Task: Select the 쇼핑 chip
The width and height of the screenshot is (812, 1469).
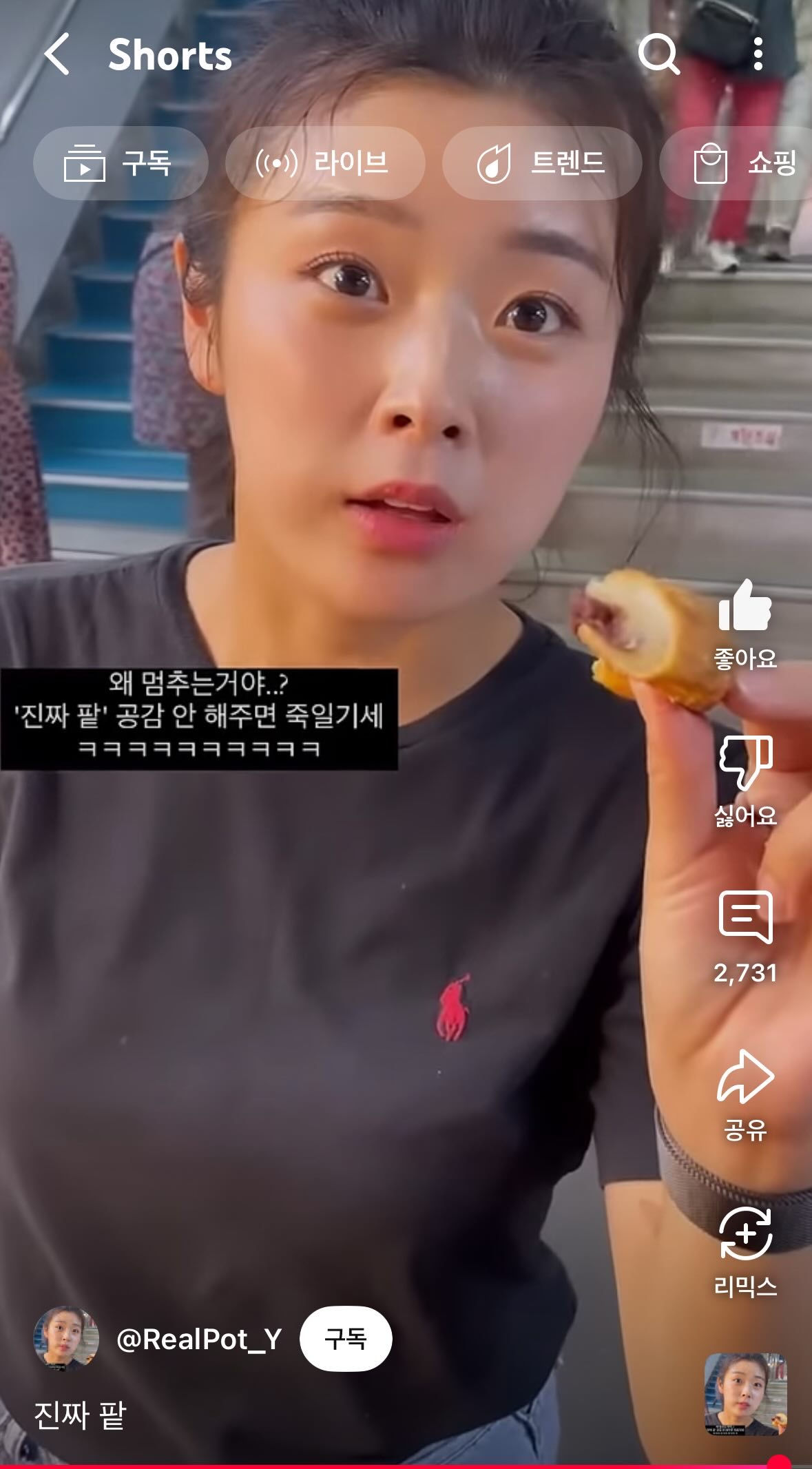Action: (737, 163)
